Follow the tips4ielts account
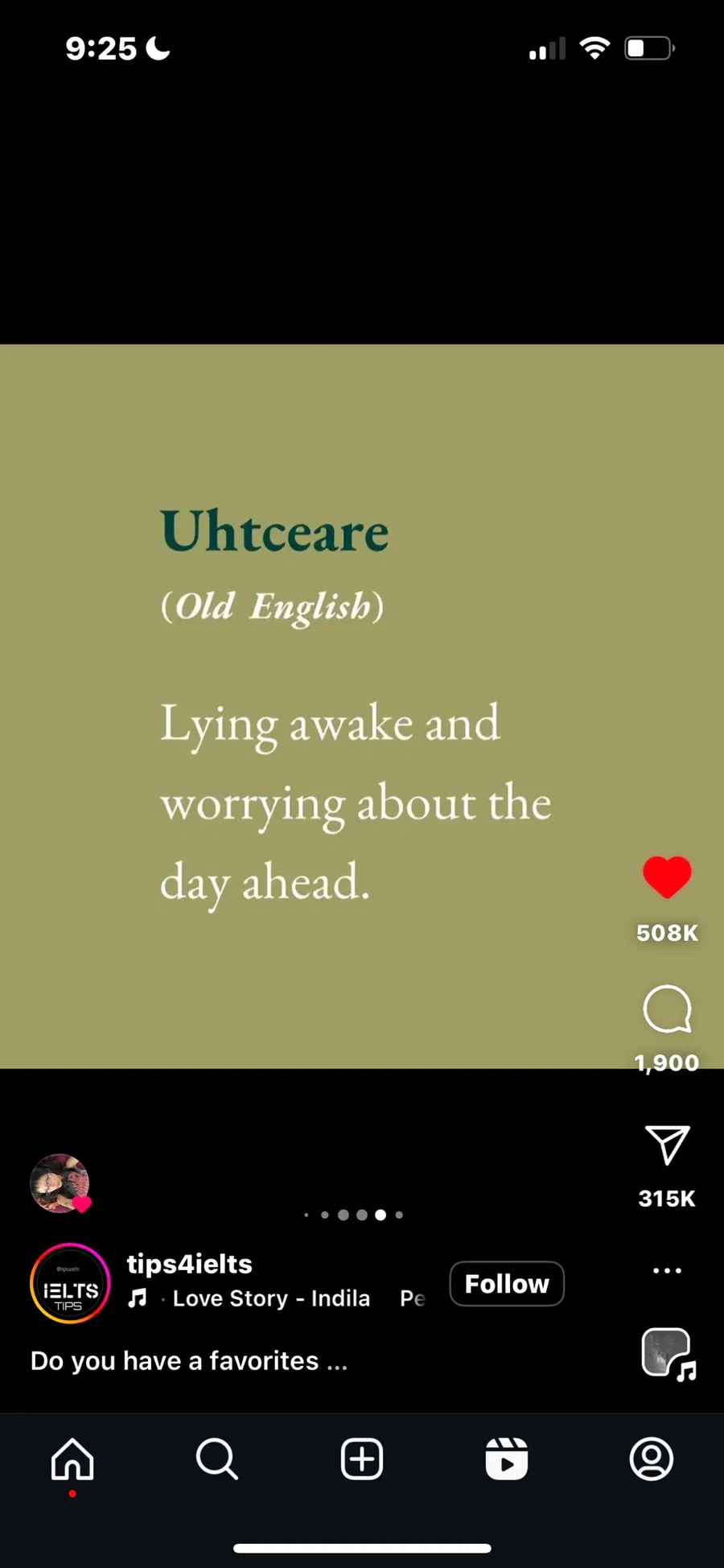Screen dimensions: 724x1568 506,1284
